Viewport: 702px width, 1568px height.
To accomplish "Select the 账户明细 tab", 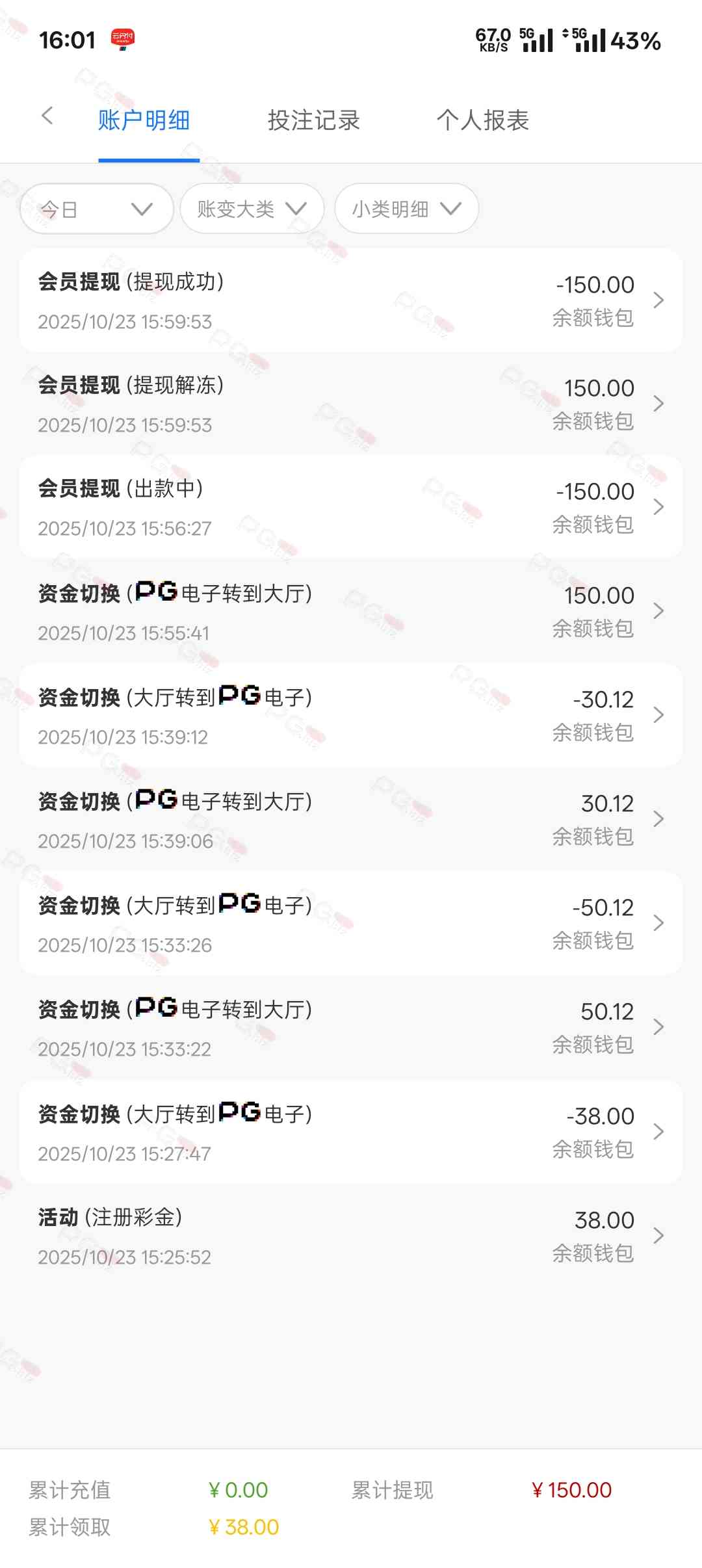I will (144, 120).
